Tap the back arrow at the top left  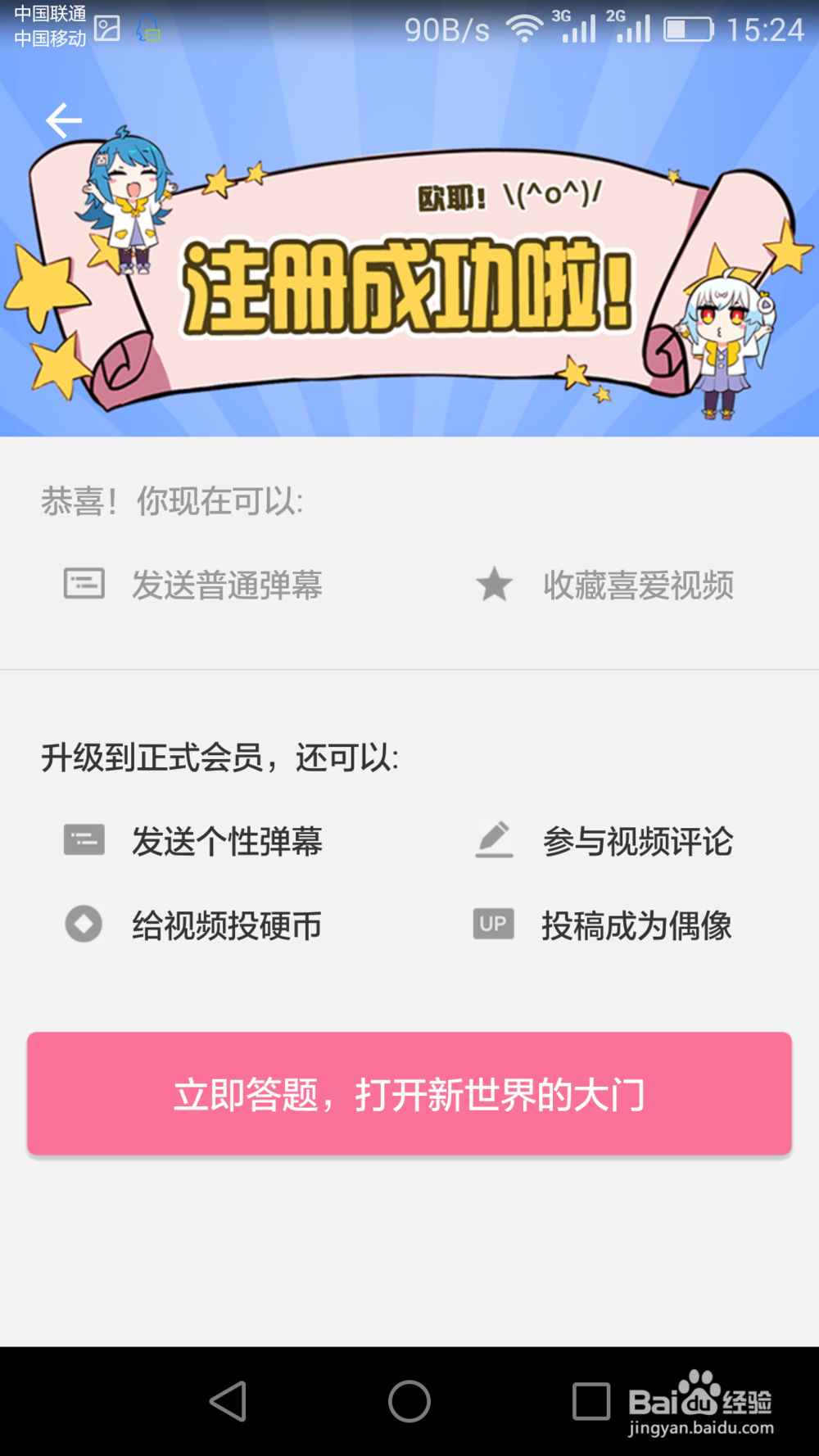(x=64, y=120)
